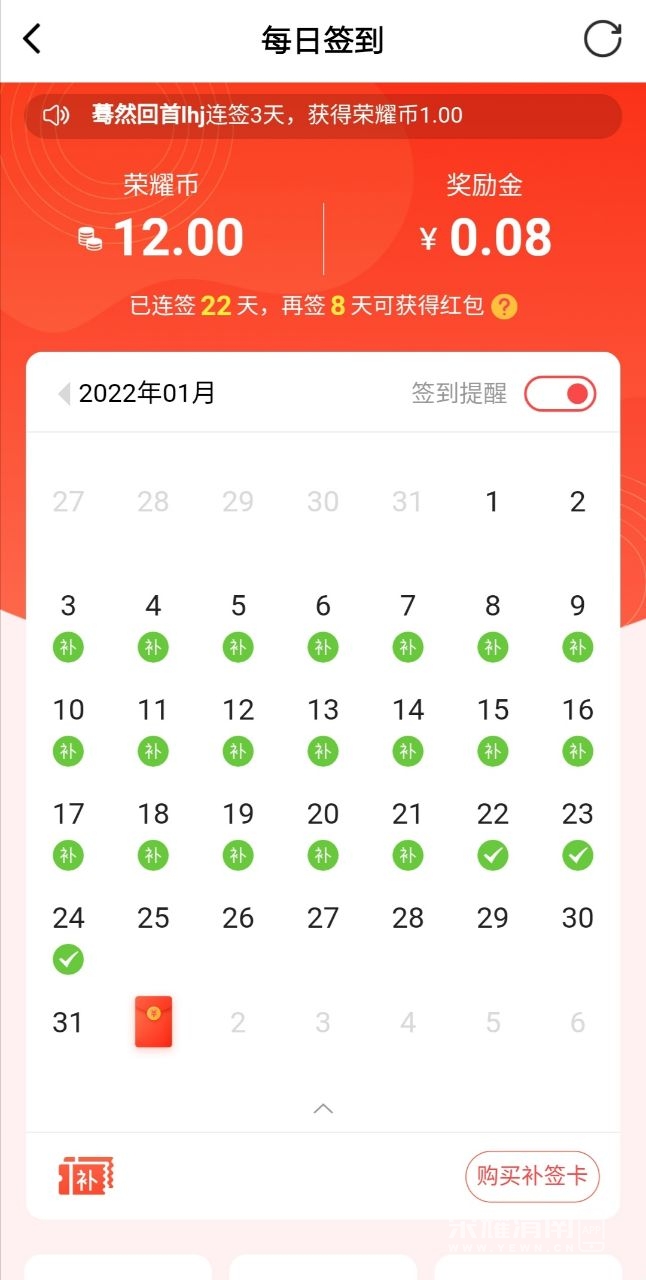
Task: Collapse the calendar with the up chevron
Action: click(323, 1108)
